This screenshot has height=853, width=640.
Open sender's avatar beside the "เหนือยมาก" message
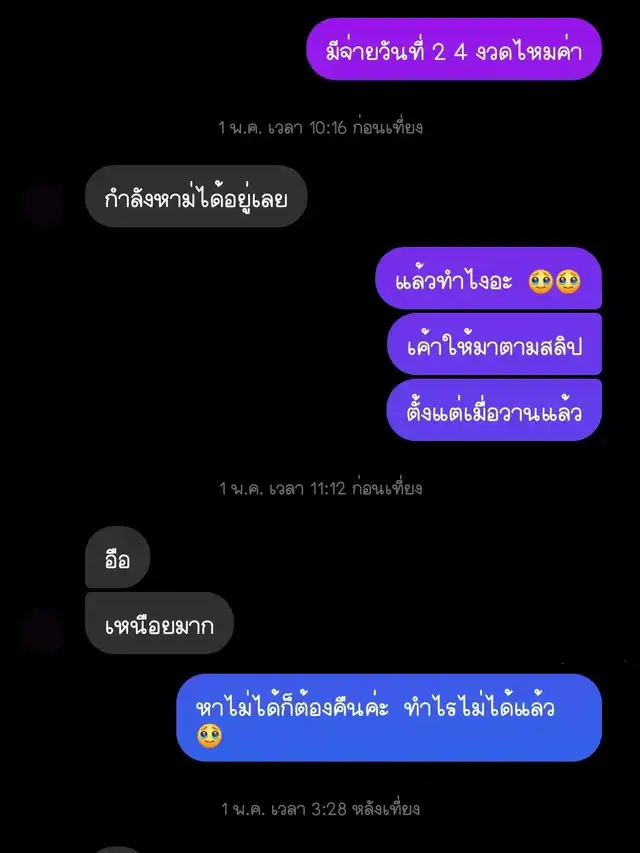[43, 631]
